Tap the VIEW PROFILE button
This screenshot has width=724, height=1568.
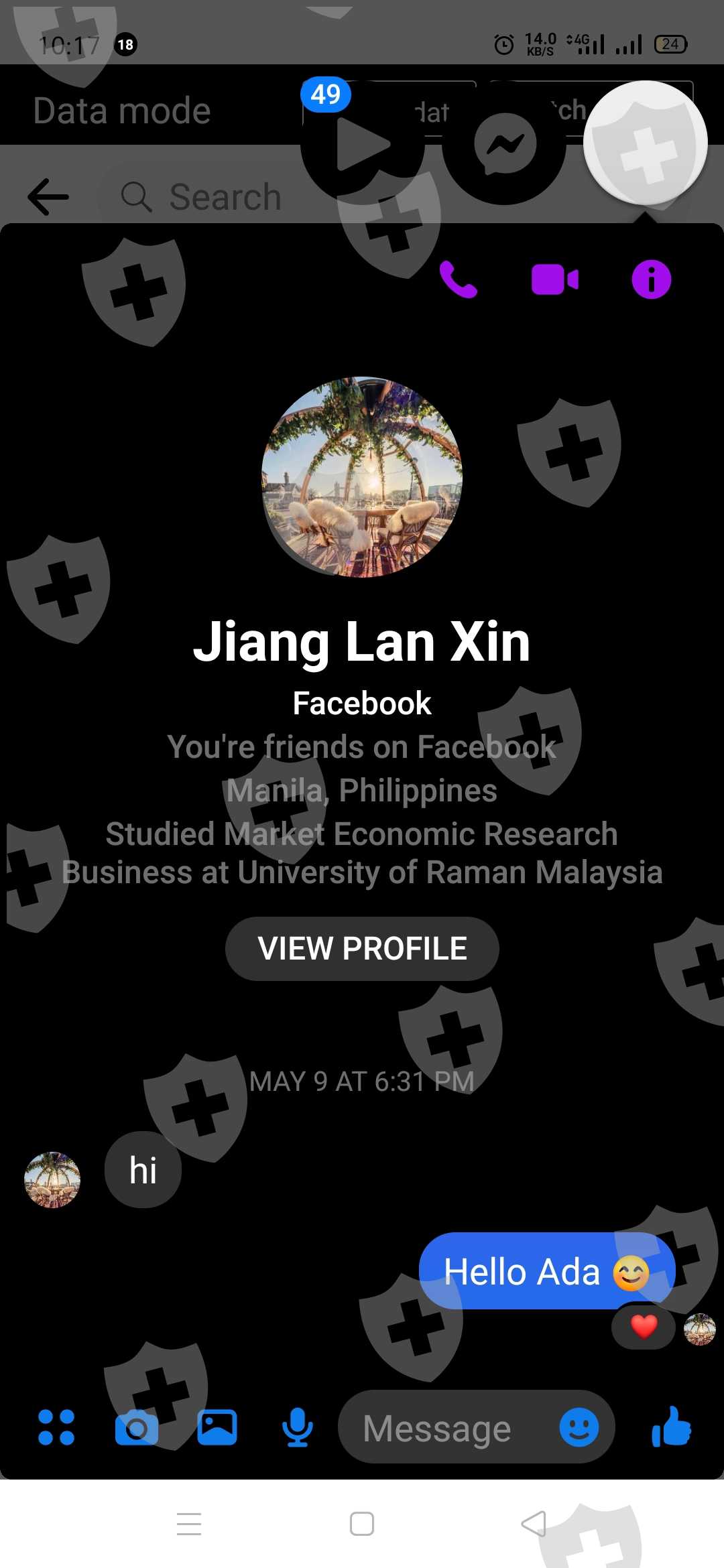click(362, 948)
